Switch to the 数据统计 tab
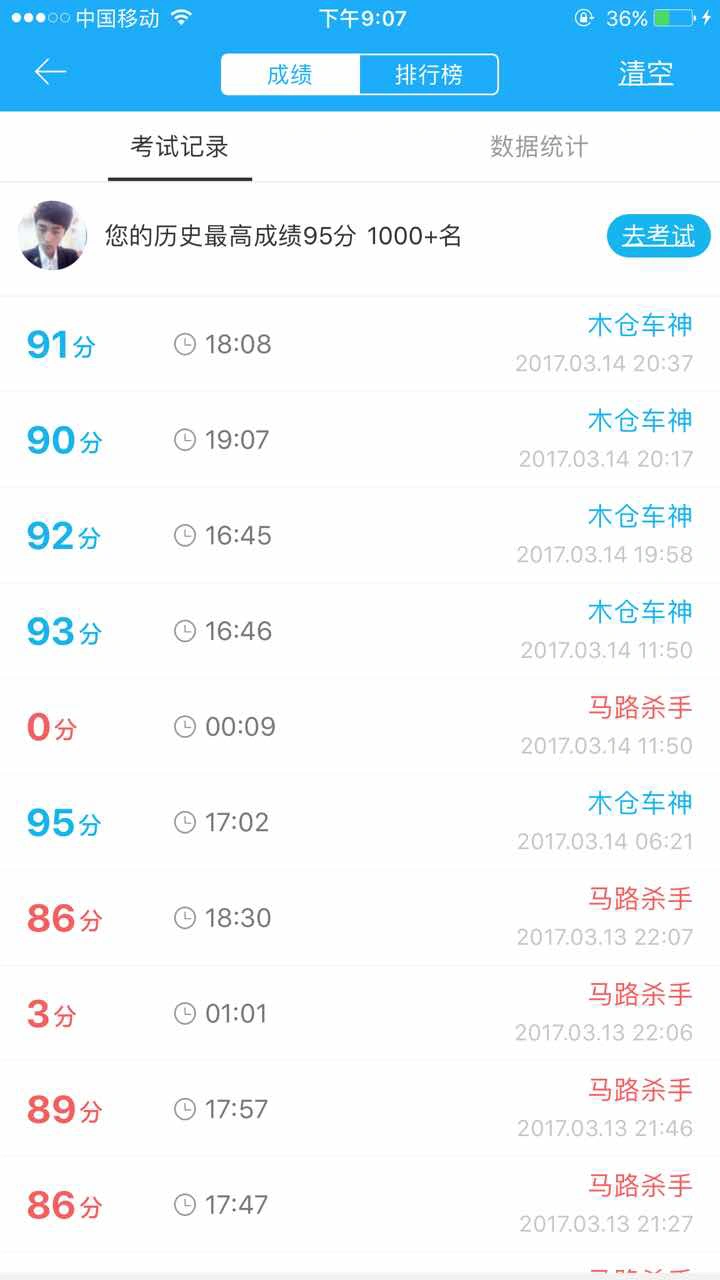Image resolution: width=720 pixels, height=1280 pixels. click(539, 147)
